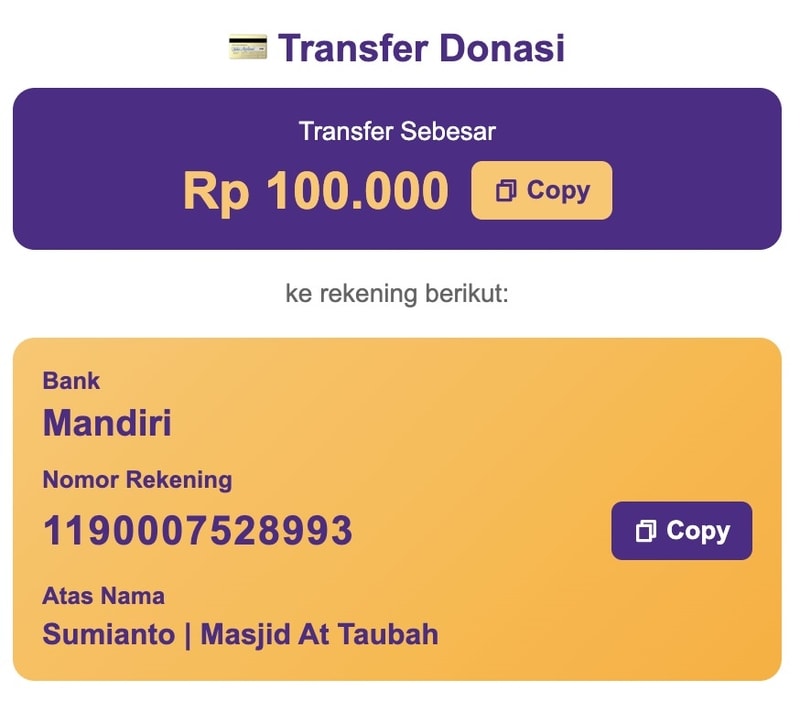
Task: Copy the Mandiri account number
Action: pyautogui.click(x=681, y=530)
